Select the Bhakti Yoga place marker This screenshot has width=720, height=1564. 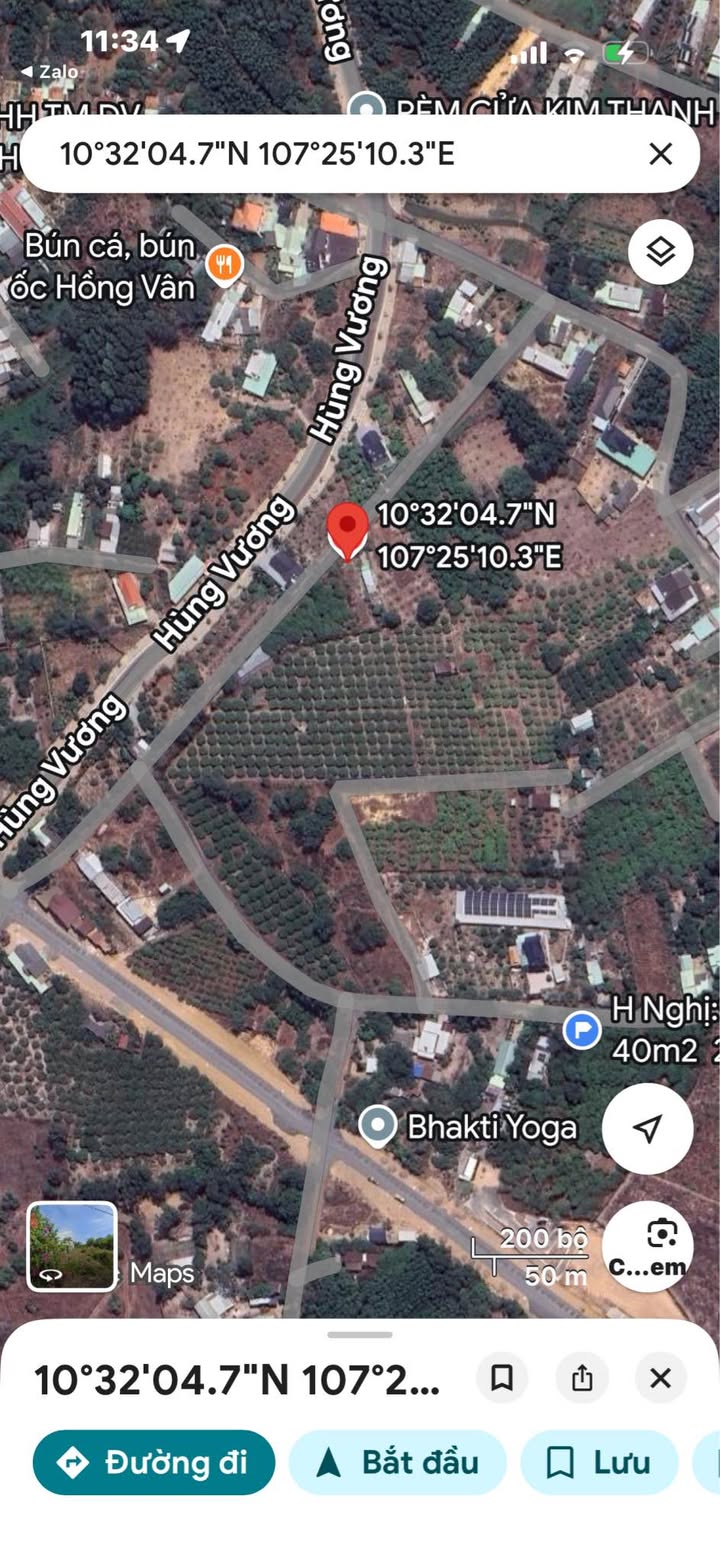378,1126
